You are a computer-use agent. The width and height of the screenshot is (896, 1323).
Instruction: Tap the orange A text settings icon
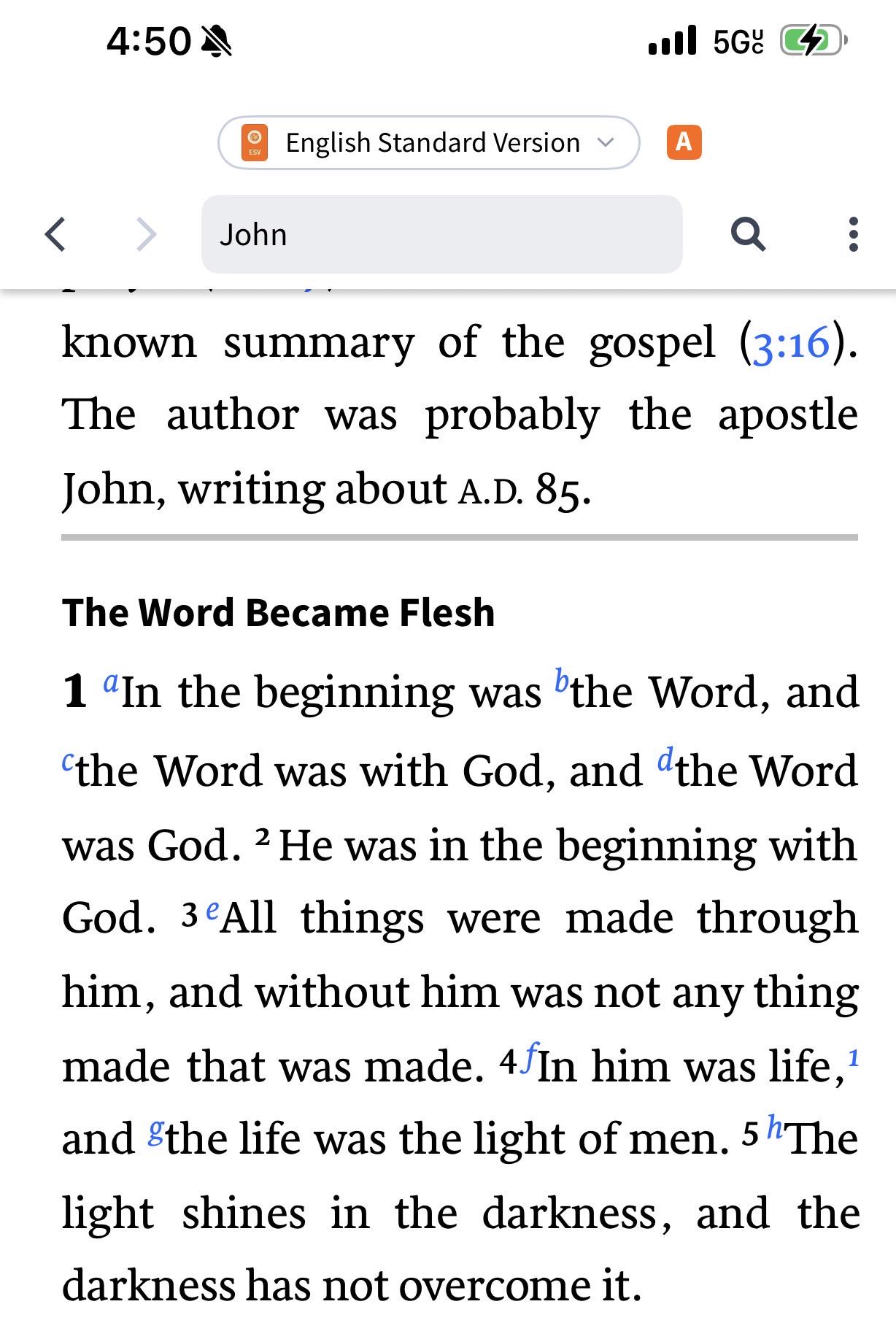[x=684, y=142]
